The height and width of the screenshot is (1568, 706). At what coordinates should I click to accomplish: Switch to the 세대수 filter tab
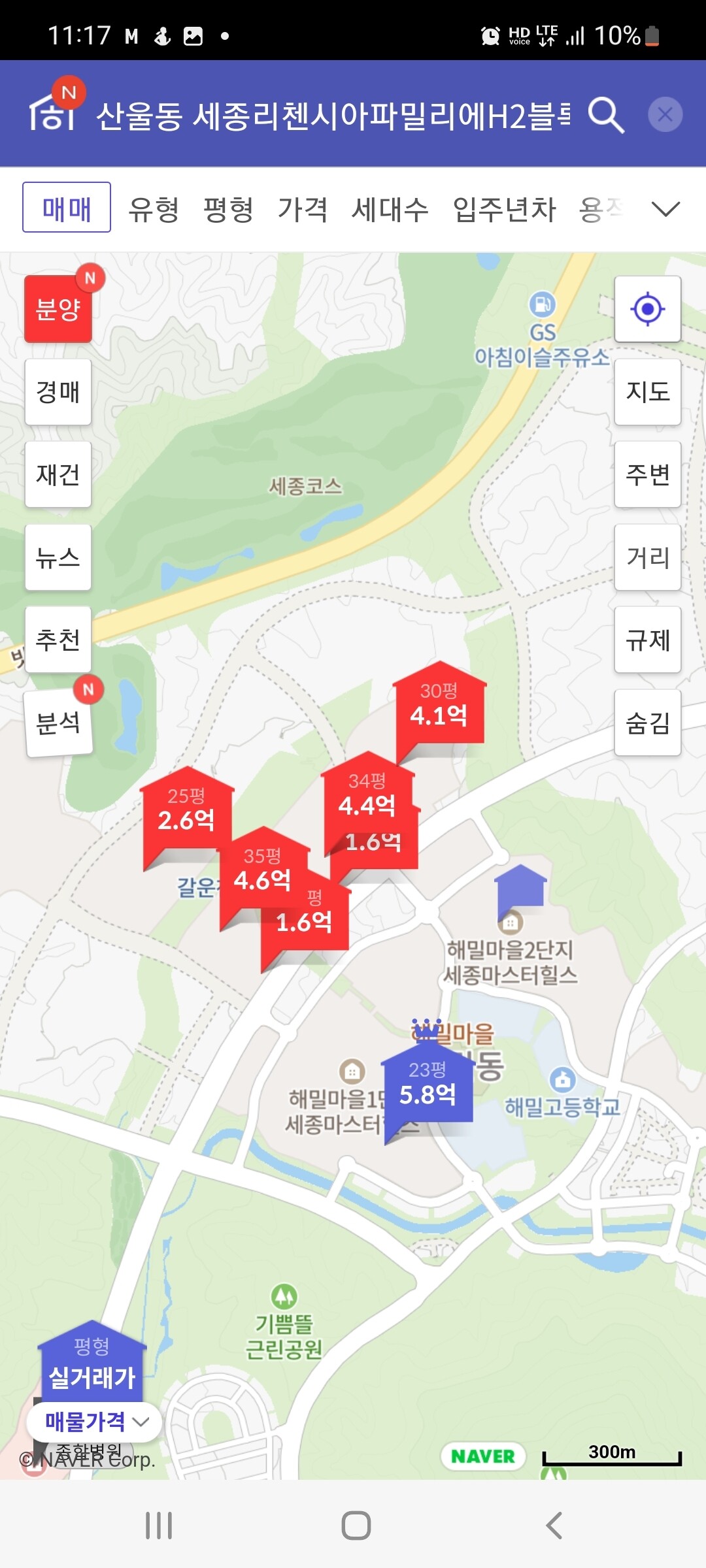point(390,209)
